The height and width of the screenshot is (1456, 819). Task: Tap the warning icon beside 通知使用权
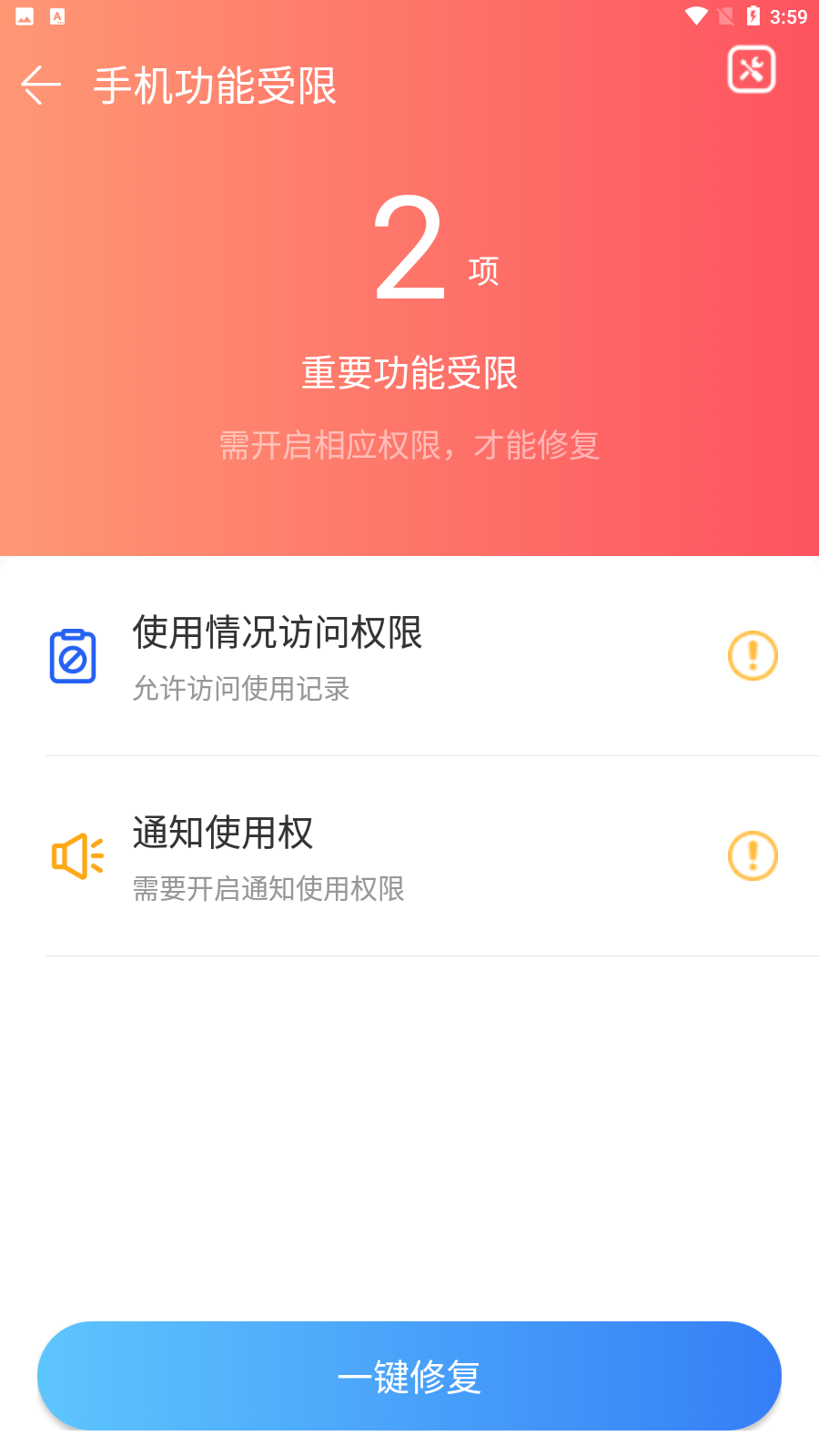(x=751, y=855)
